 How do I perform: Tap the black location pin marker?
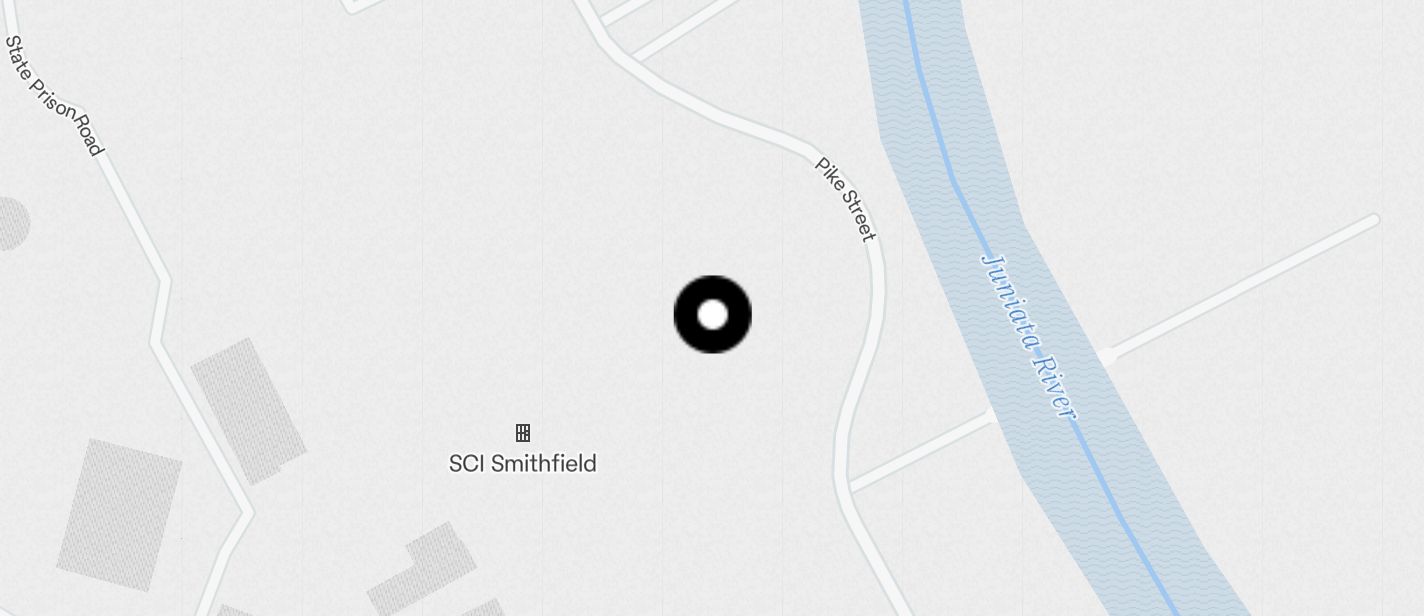click(x=712, y=315)
